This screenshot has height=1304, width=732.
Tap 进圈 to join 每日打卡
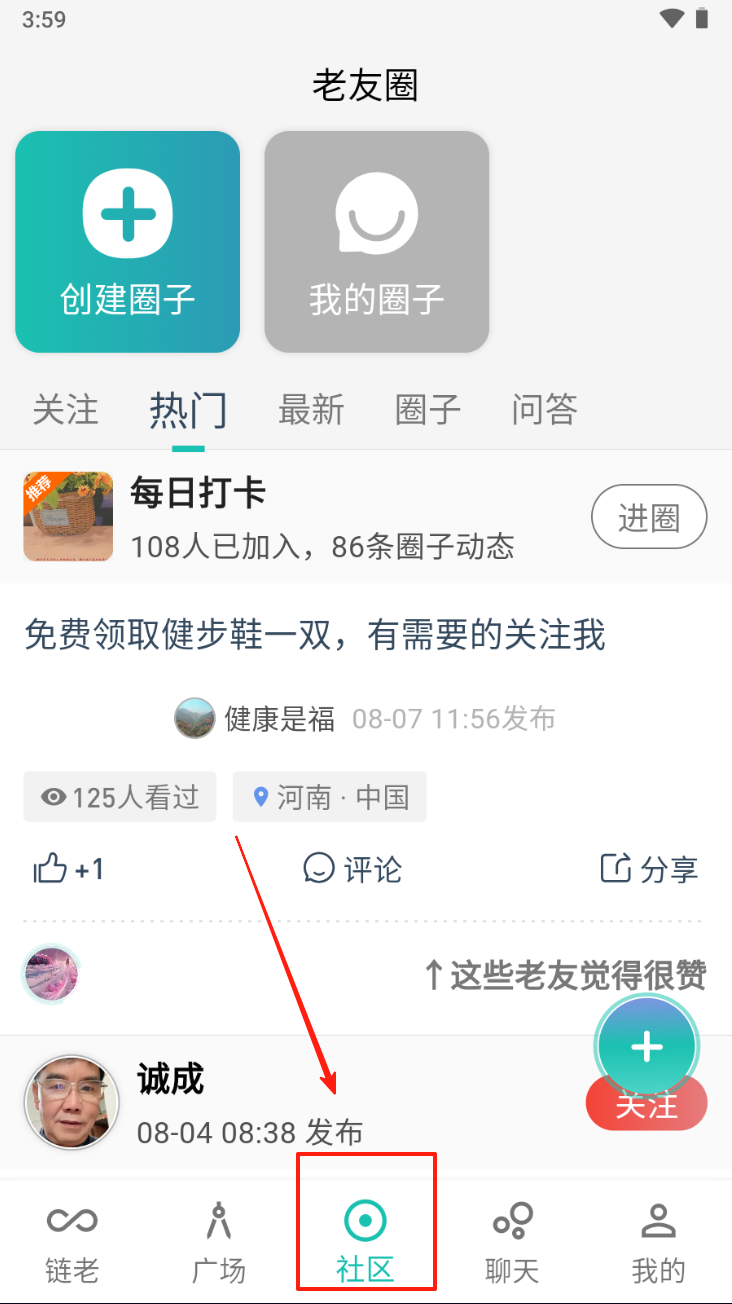(648, 518)
